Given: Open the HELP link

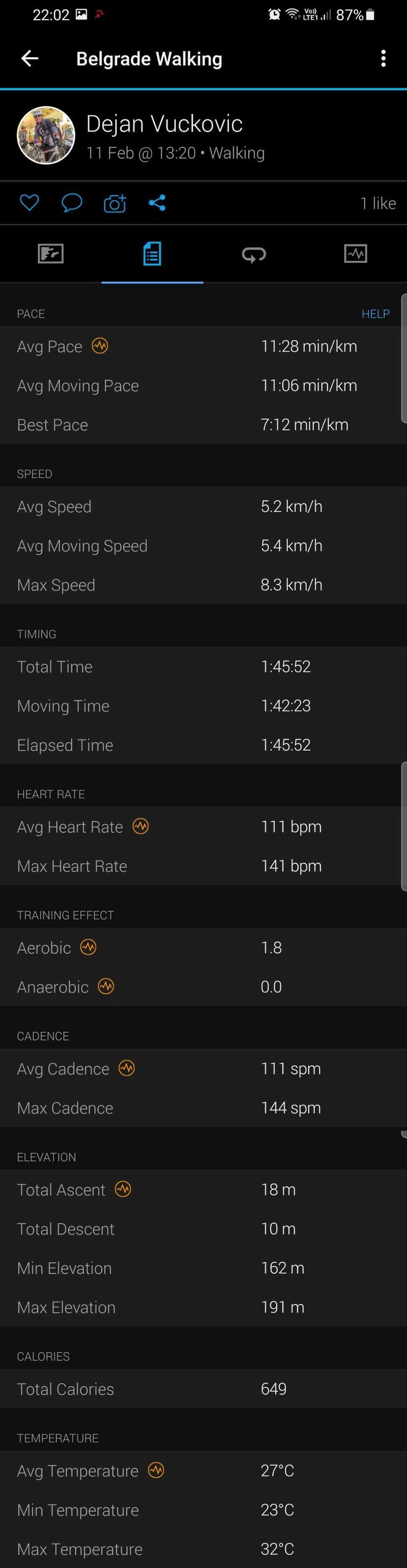Looking at the screenshot, I should click(x=375, y=314).
